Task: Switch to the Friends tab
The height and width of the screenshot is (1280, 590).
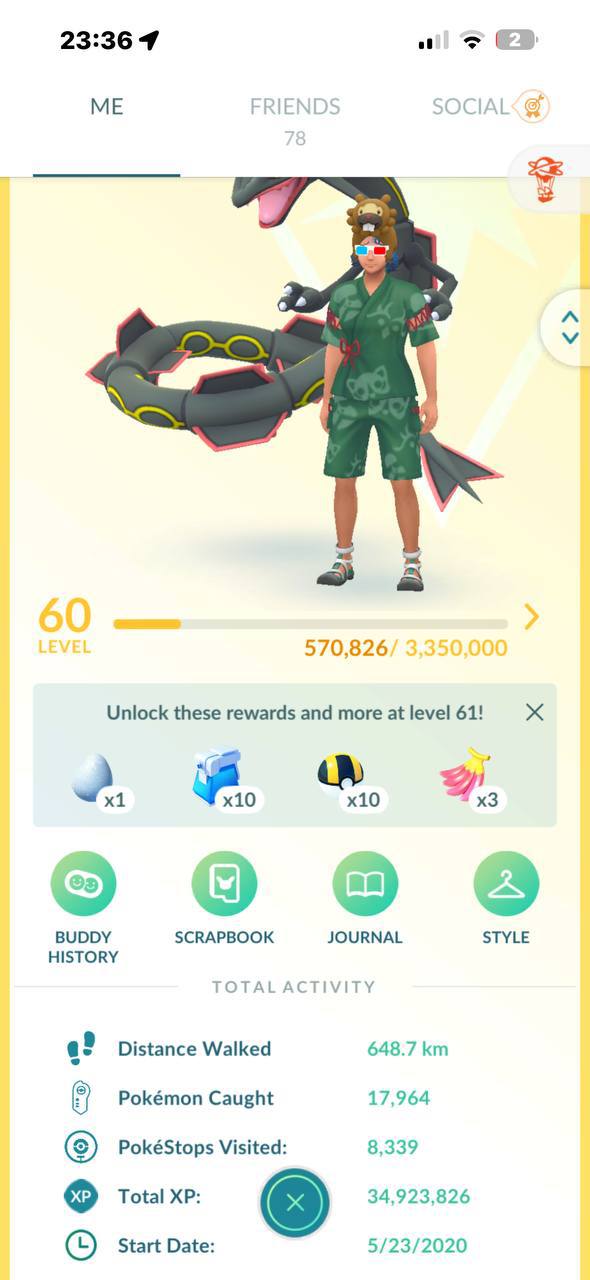Action: [x=294, y=120]
